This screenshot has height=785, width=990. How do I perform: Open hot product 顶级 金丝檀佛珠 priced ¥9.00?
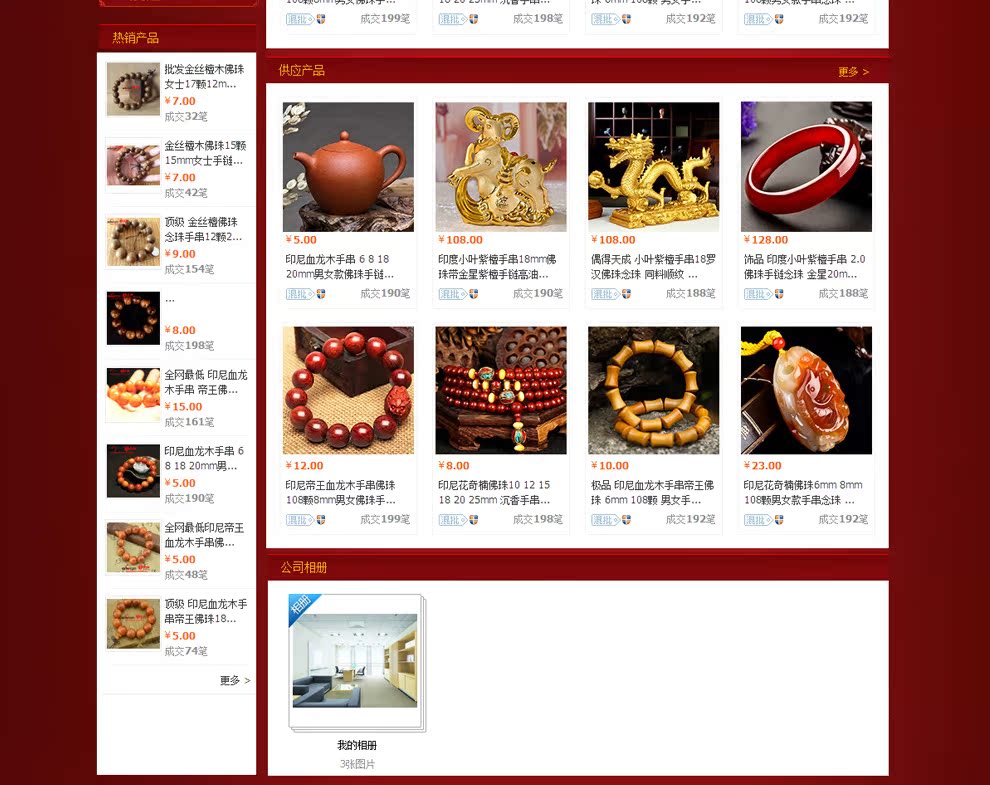tap(204, 229)
